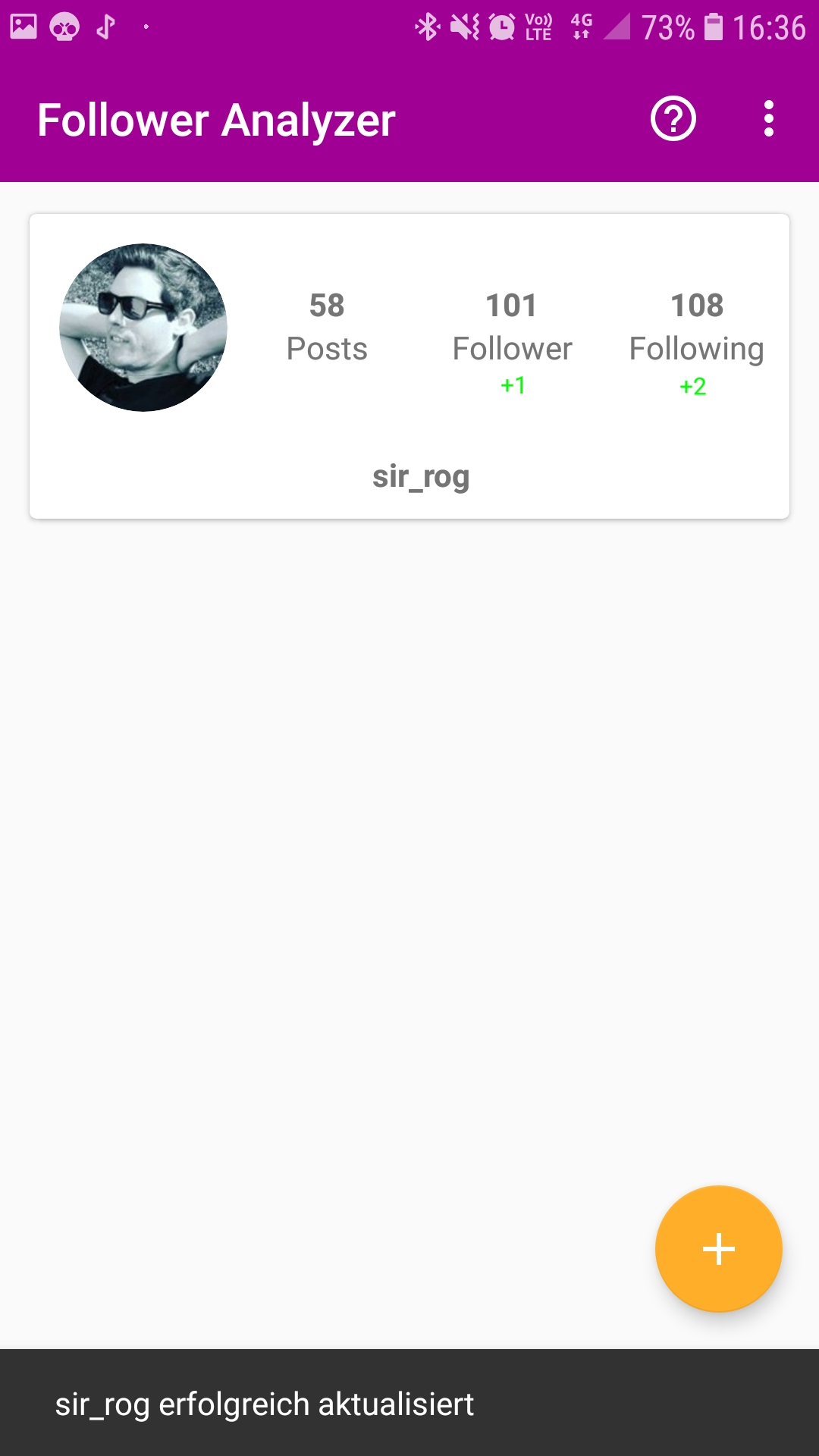Open the 101 Follower stat
Viewport: 819px width, 1456px height.
tap(512, 326)
